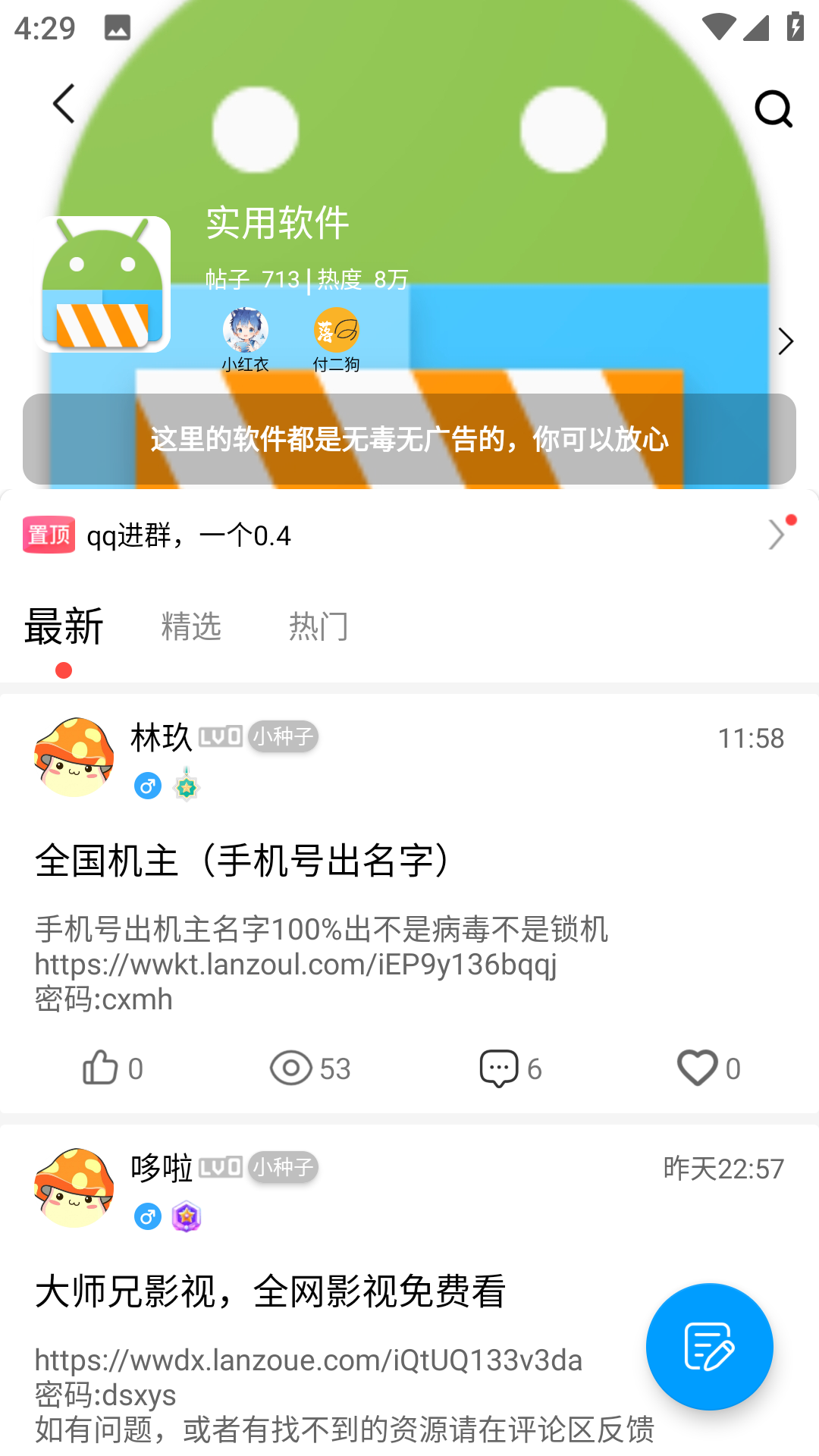Open the search on the board page

[x=773, y=108]
